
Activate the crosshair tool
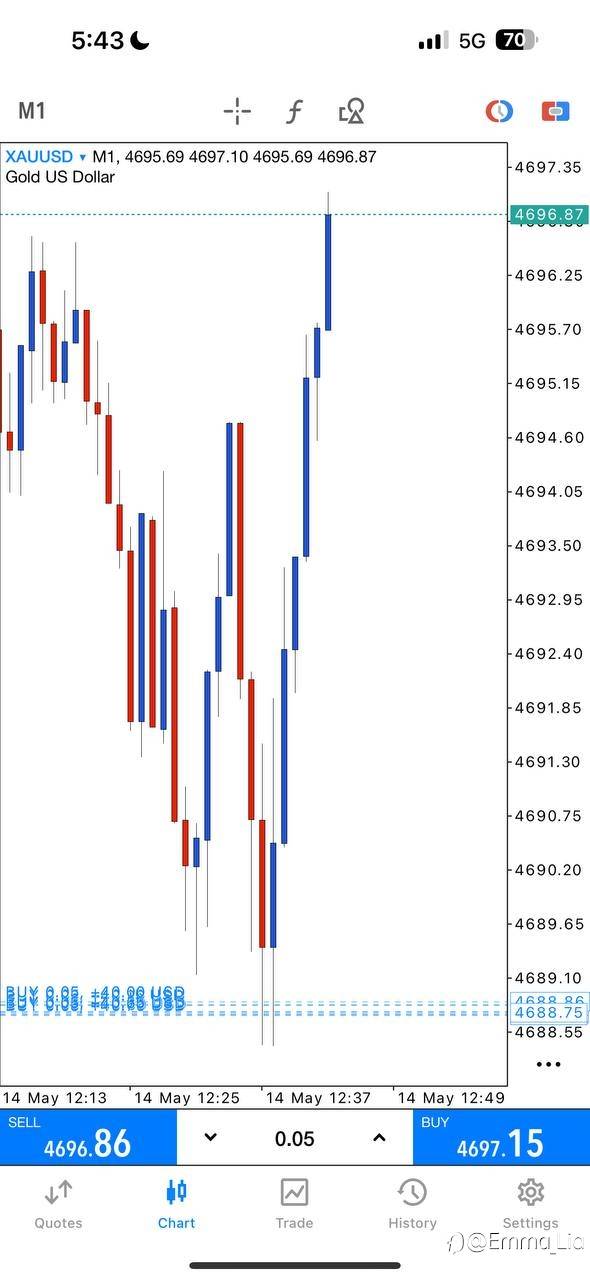237,111
